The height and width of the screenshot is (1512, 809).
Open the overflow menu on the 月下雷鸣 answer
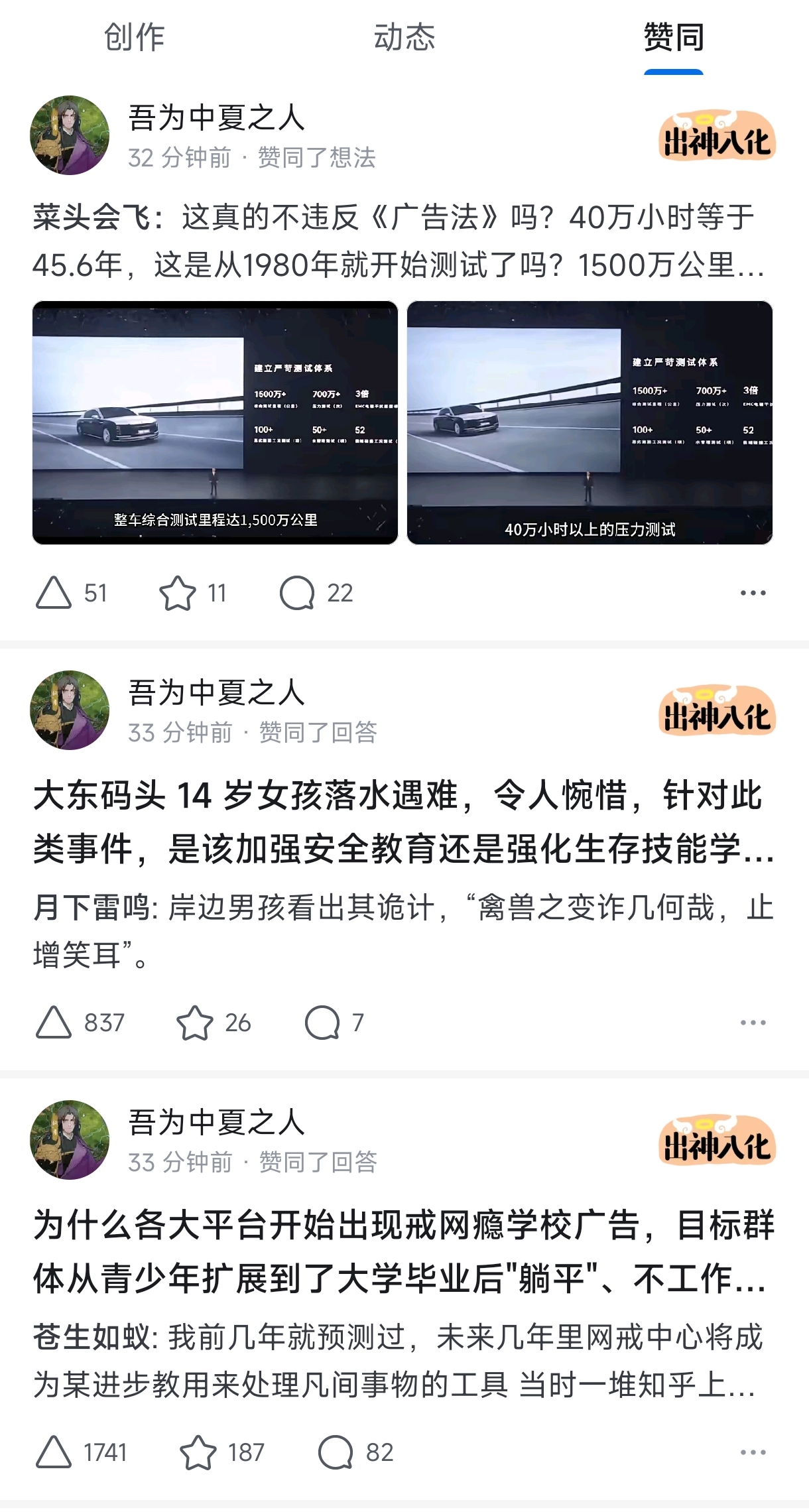click(753, 1023)
